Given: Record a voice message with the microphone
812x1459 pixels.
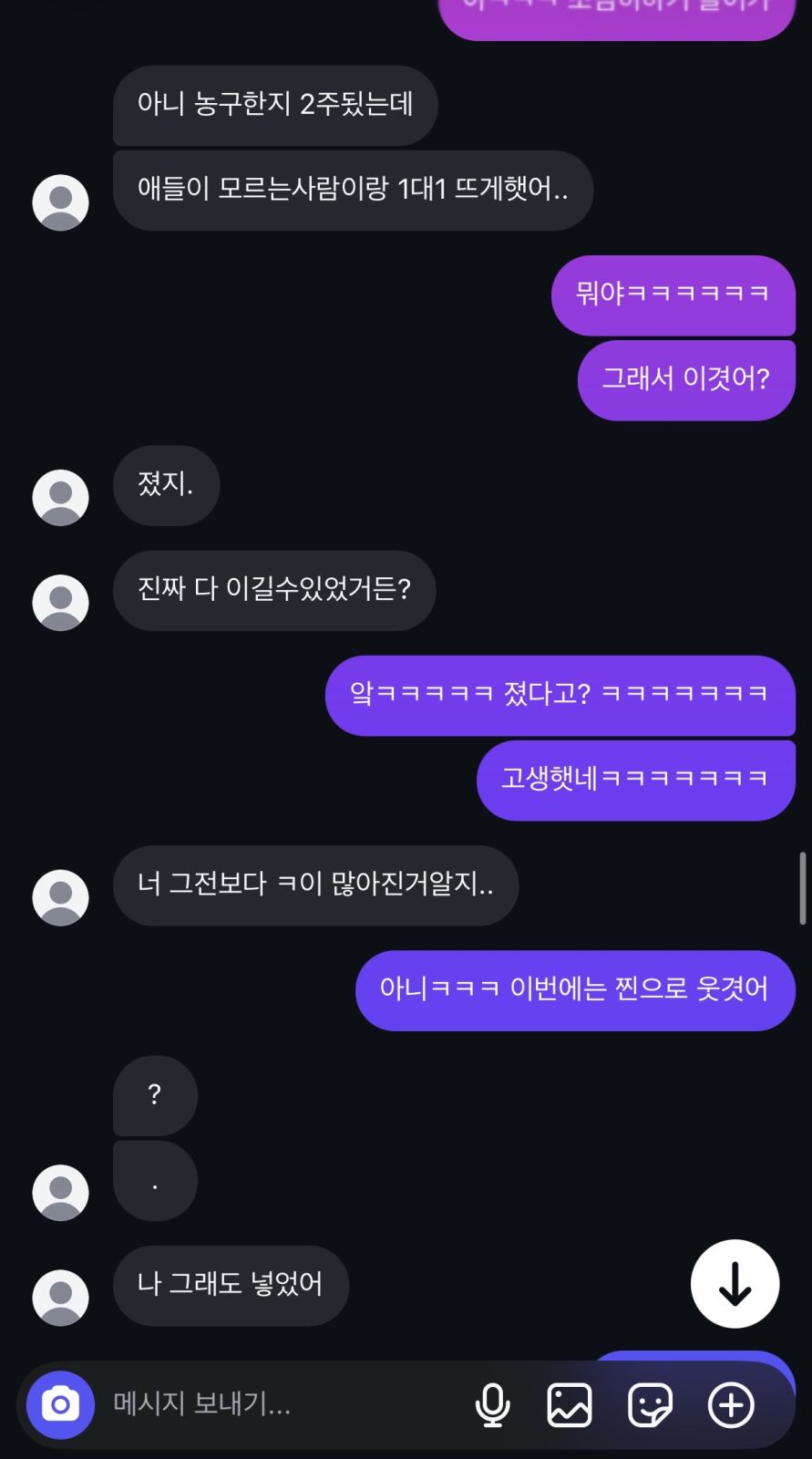Looking at the screenshot, I should (492, 1404).
